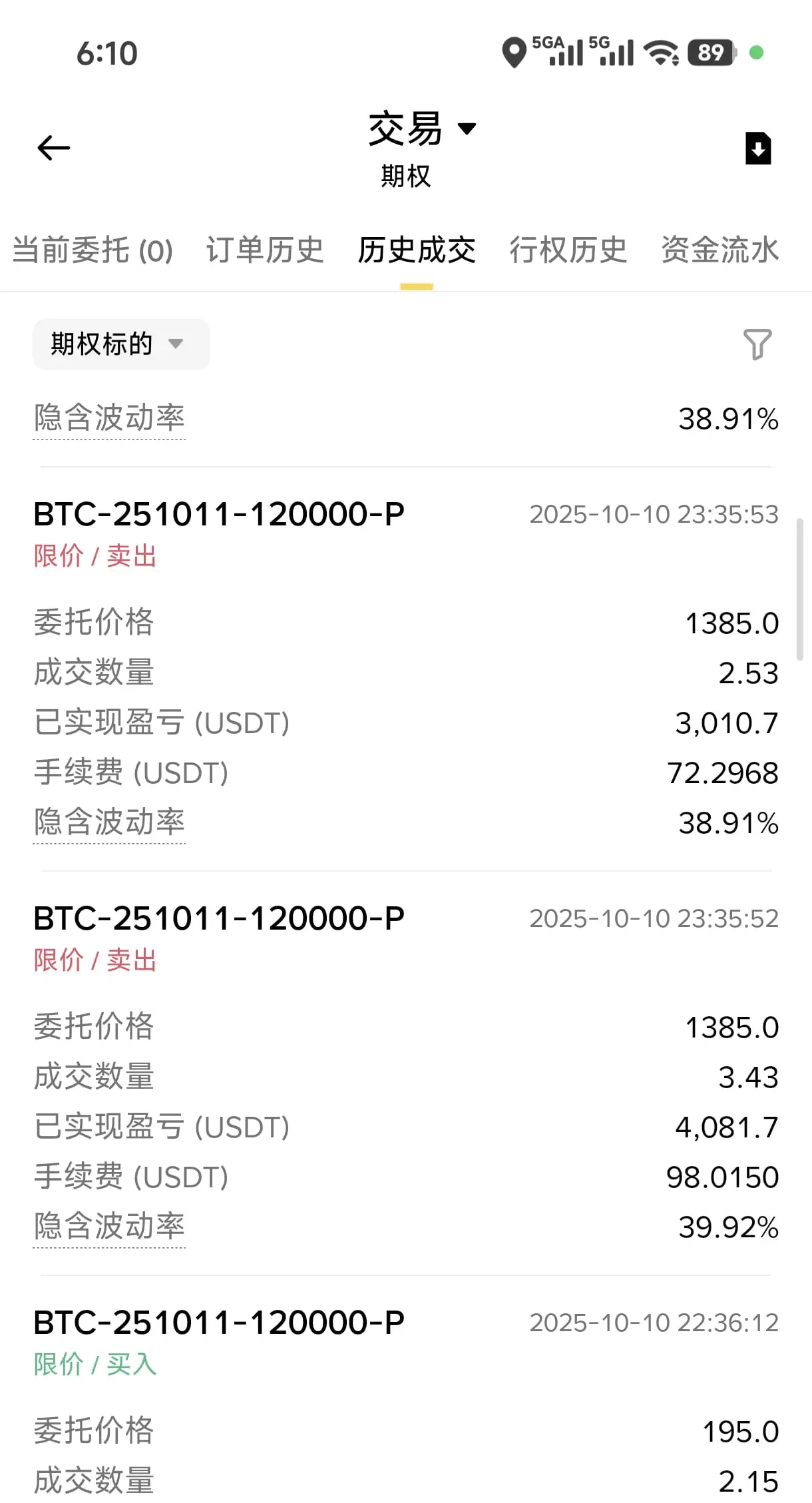The image size is (812, 1503).
Task: Download the trade history file
Action: (757, 148)
